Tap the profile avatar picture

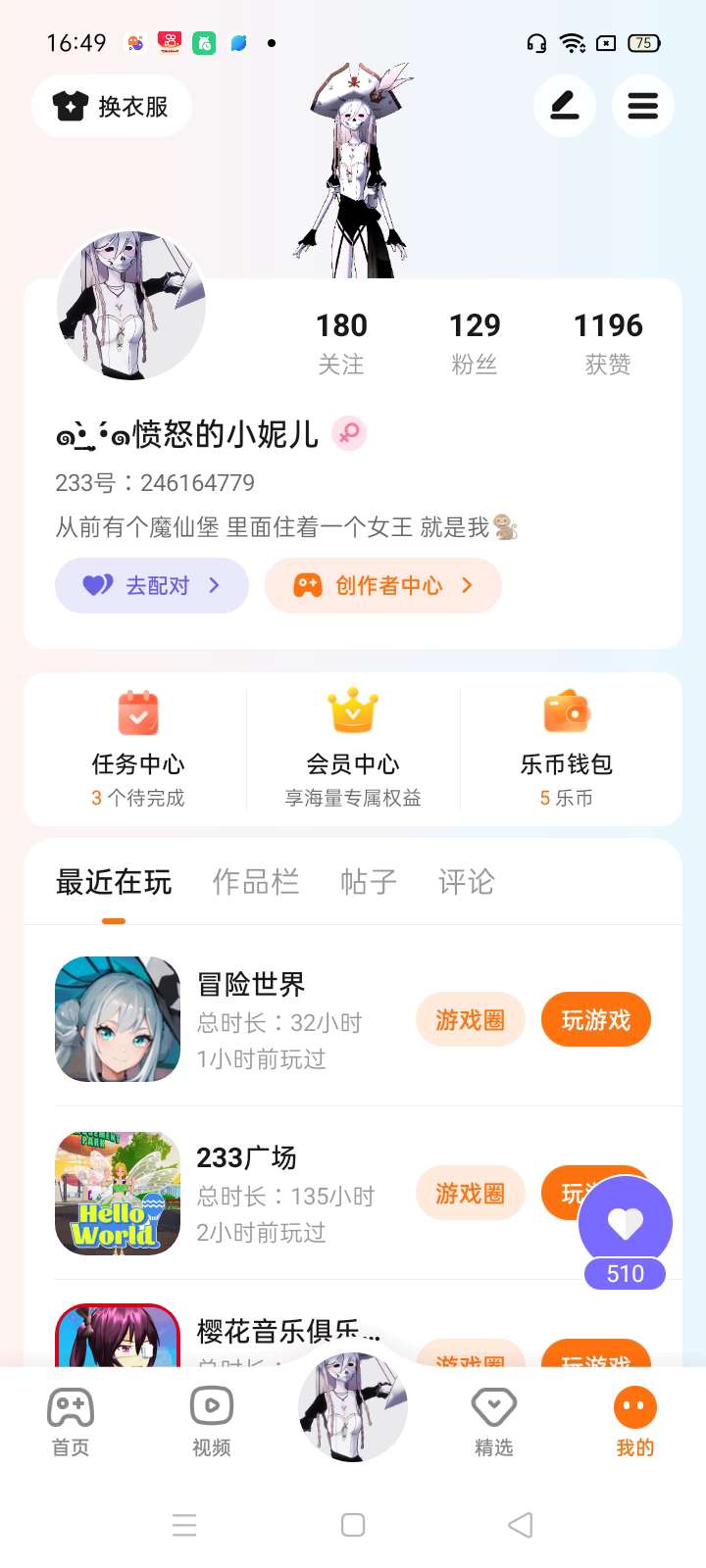(131, 306)
